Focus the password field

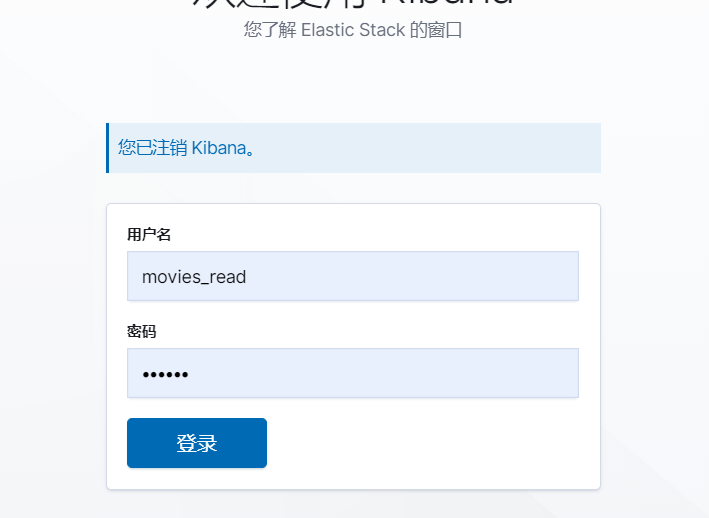[352, 373]
